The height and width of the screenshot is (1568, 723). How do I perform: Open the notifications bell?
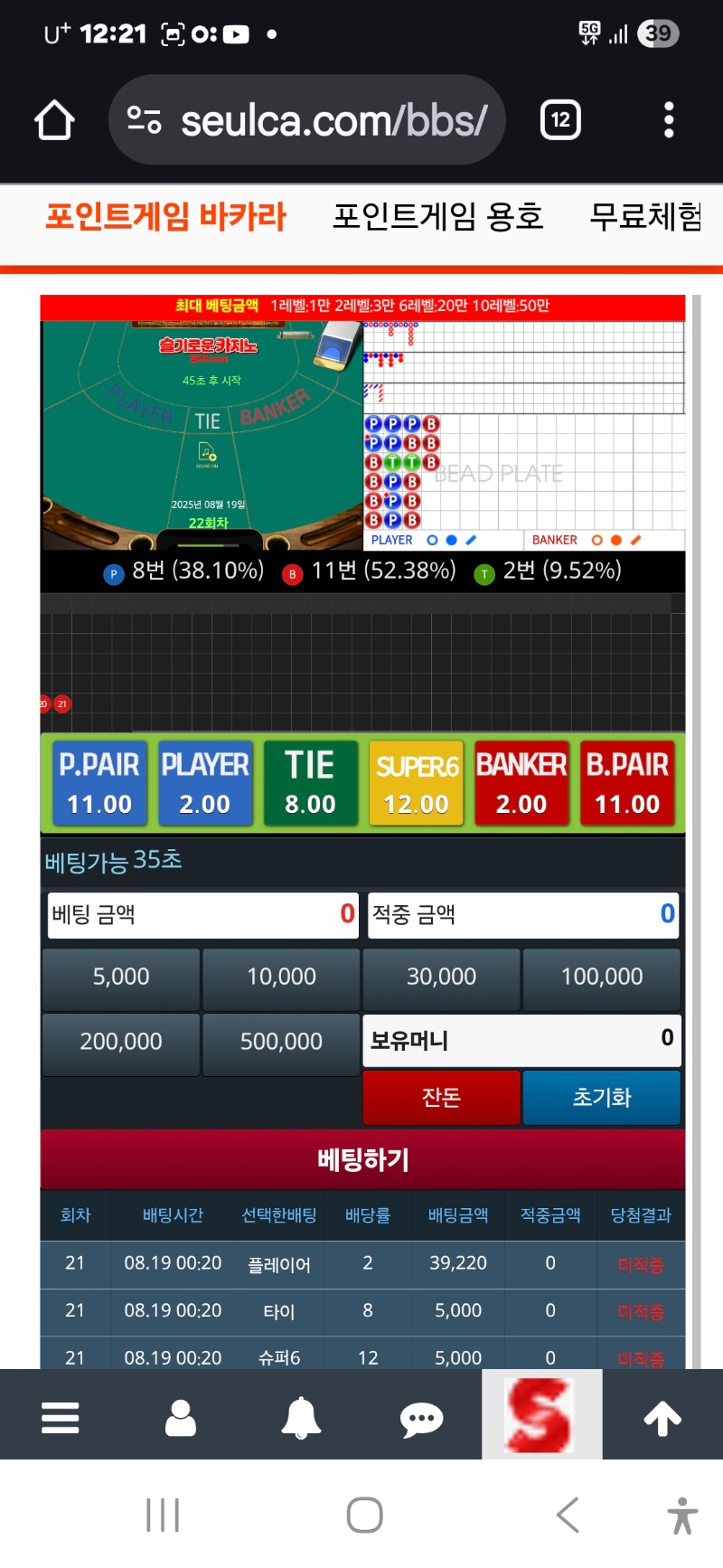pyautogui.click(x=301, y=1417)
